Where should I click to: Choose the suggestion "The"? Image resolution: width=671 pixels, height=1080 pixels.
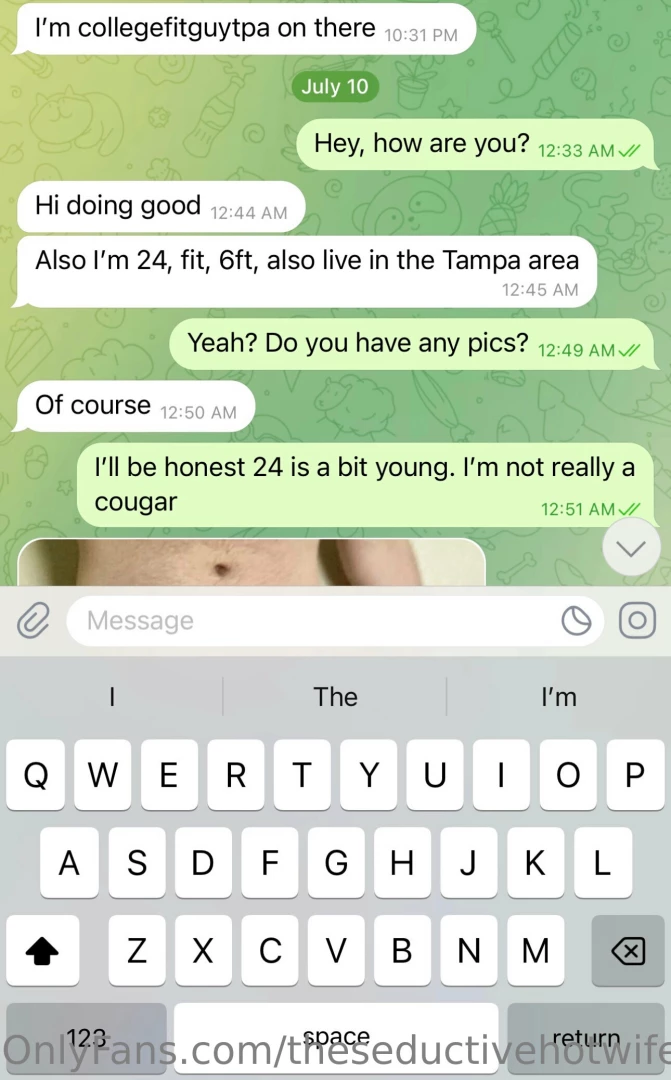(335, 697)
